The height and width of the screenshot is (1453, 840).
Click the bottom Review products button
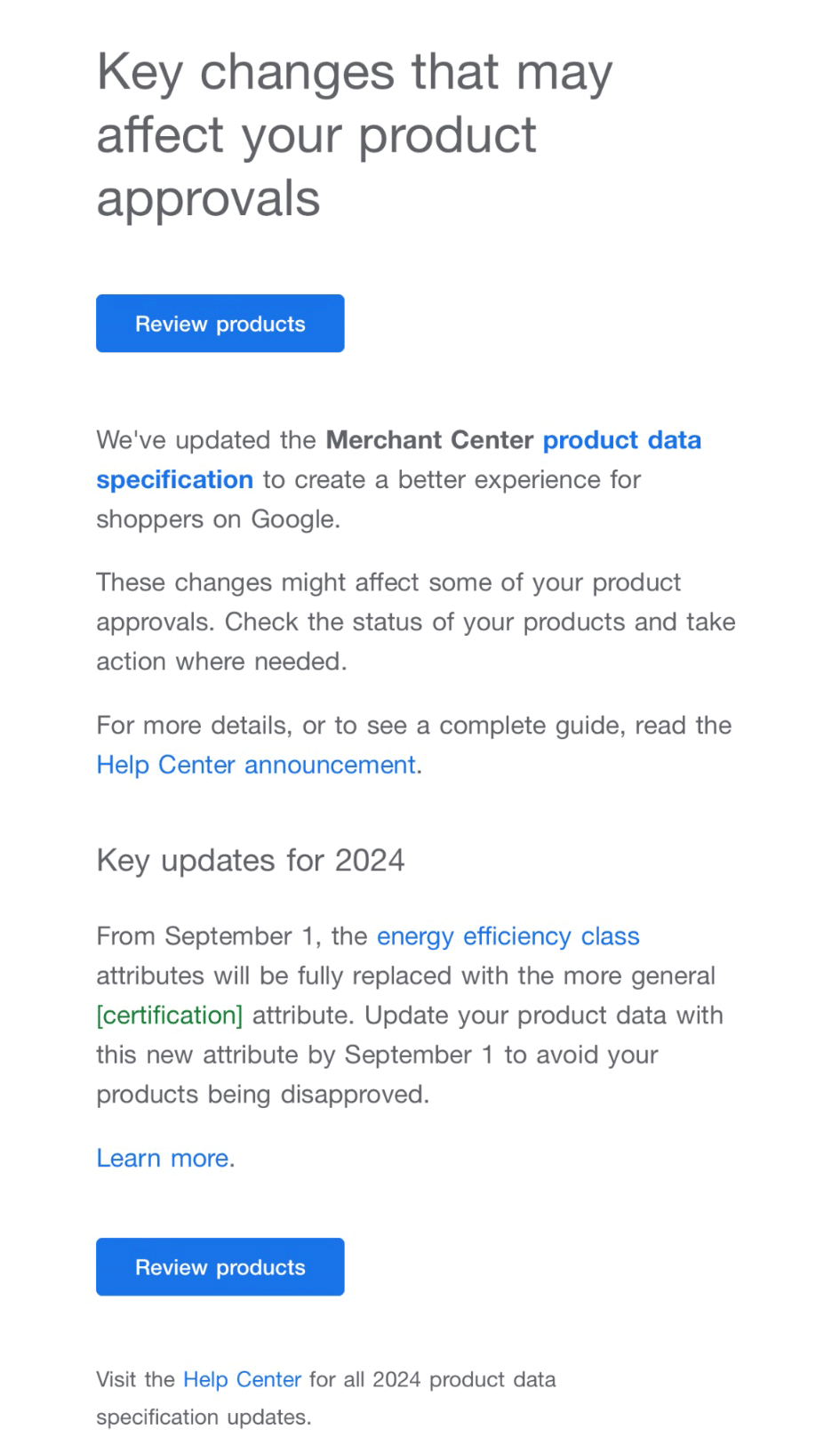(x=220, y=1266)
